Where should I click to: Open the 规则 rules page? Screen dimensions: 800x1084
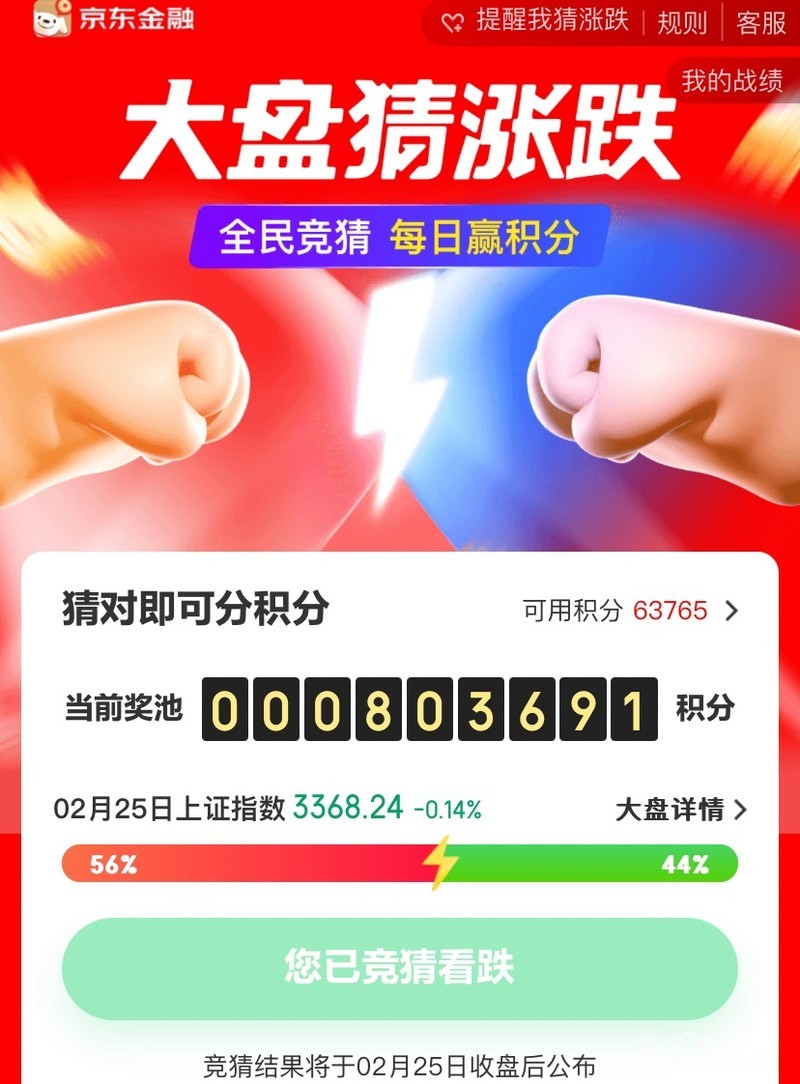click(x=682, y=23)
